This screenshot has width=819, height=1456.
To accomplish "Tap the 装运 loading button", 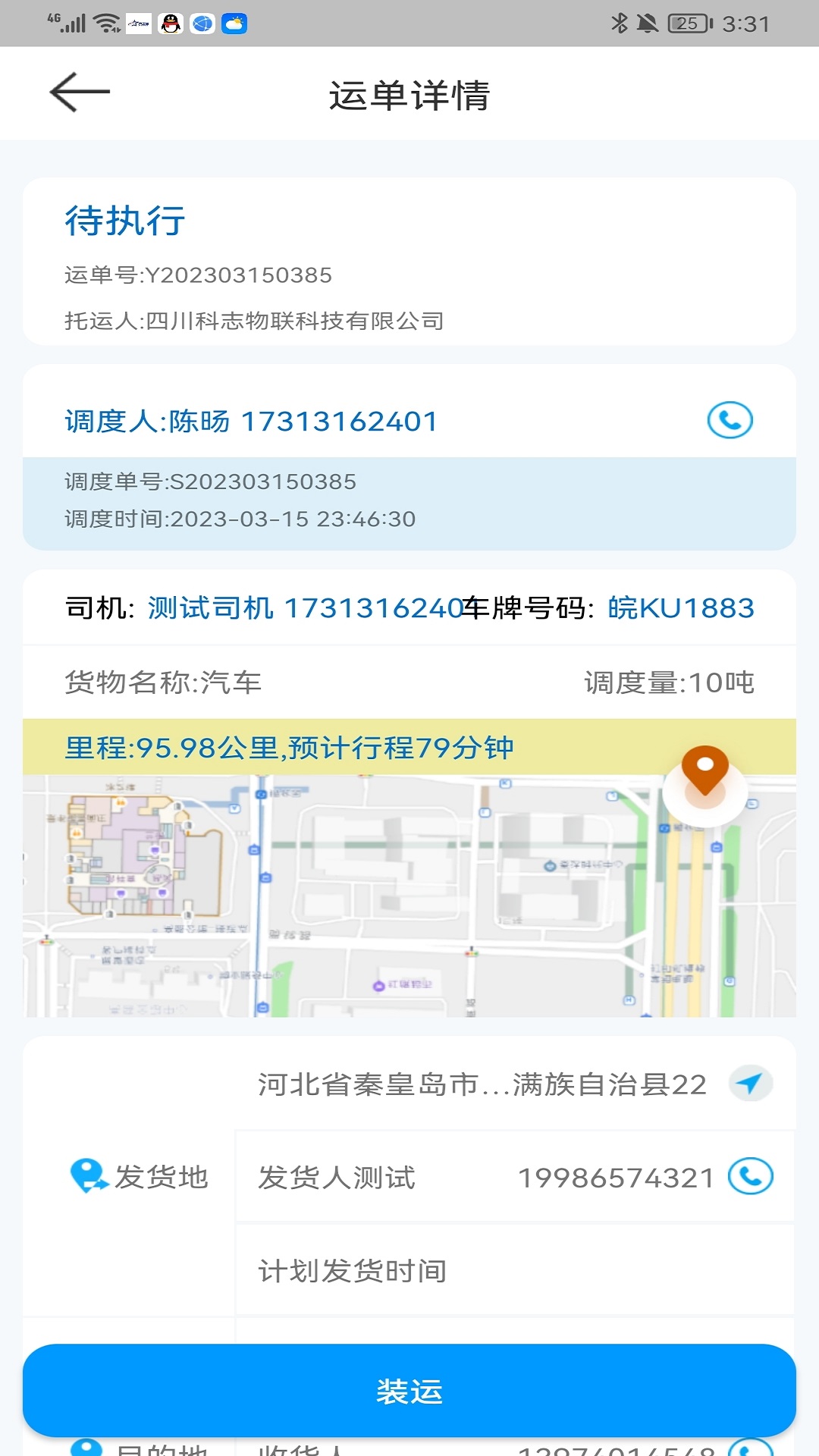I will click(409, 1391).
